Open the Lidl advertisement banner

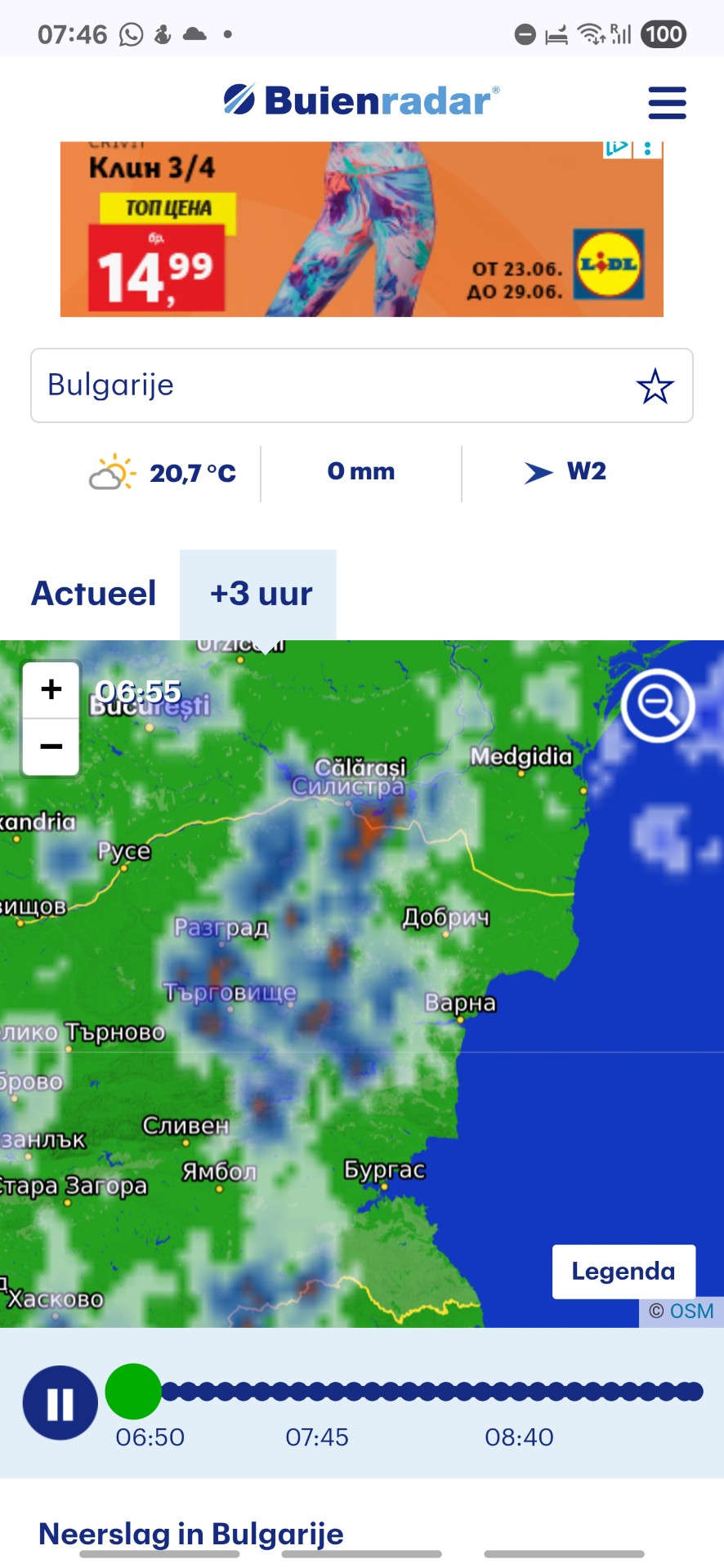(361, 229)
